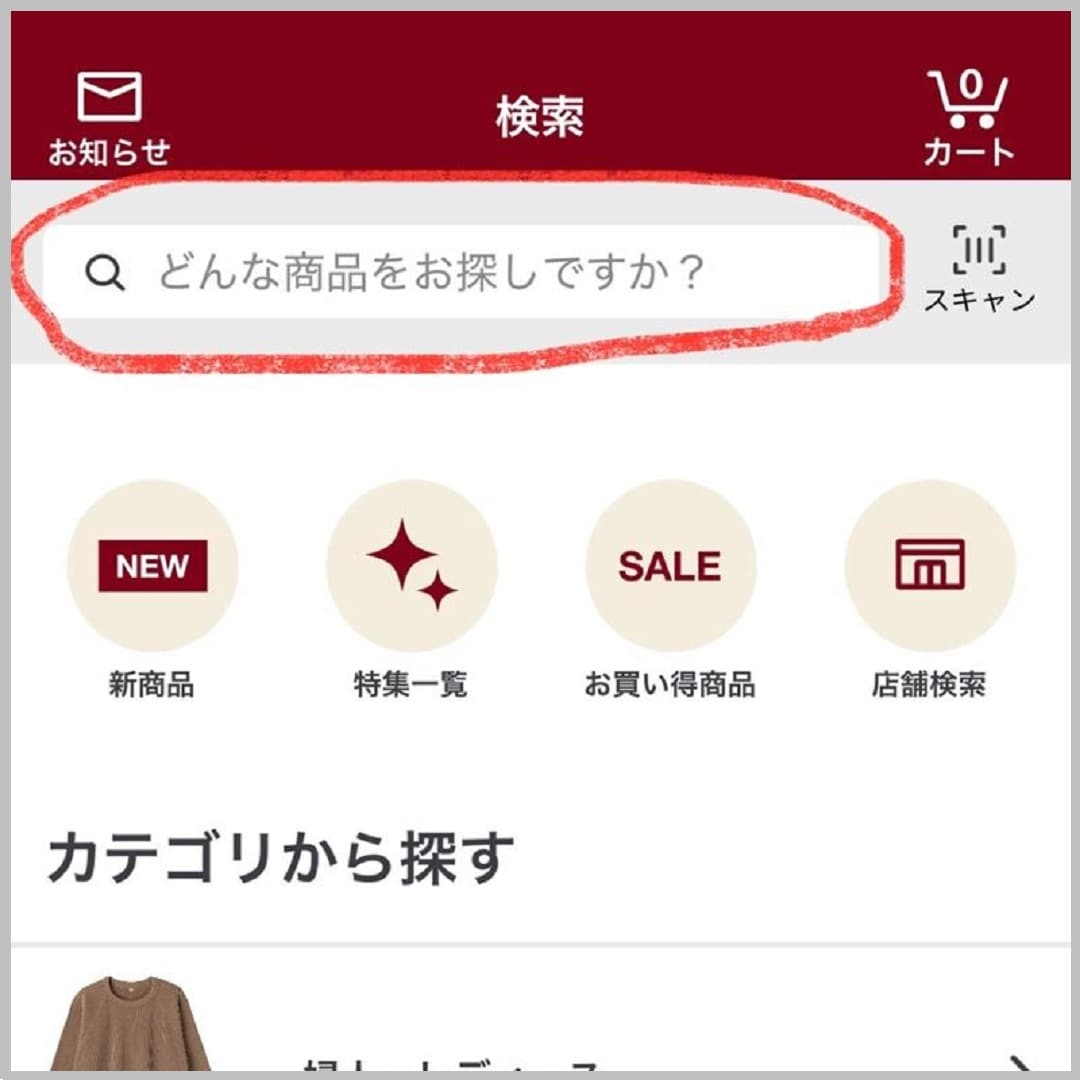Open 店舗検索 store search
This screenshot has height=1080, width=1080.
tap(929, 566)
